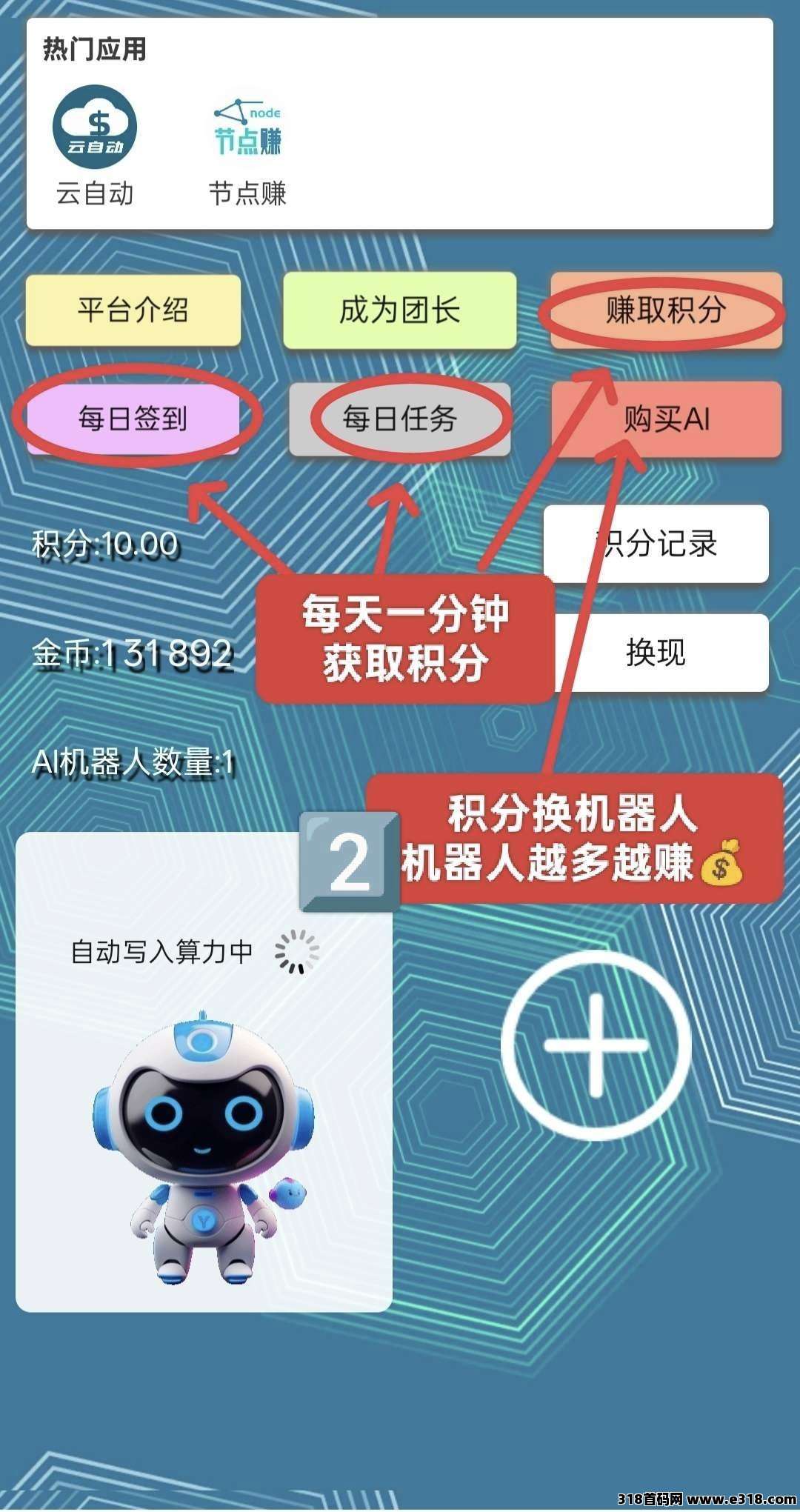Open 平台介绍 platform introduction
The width and height of the screenshot is (800, 1512).
133,310
